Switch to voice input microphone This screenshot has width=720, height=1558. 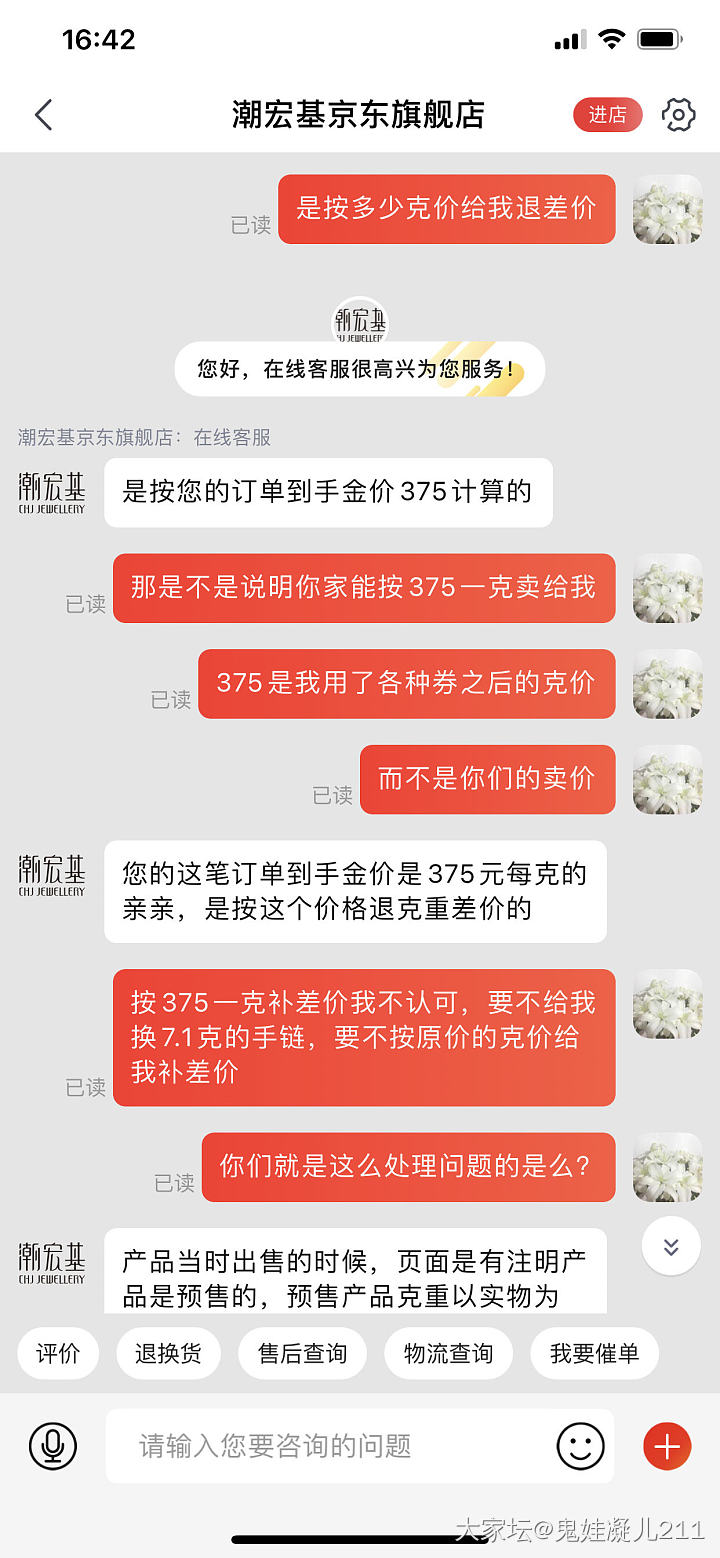click(x=53, y=1446)
